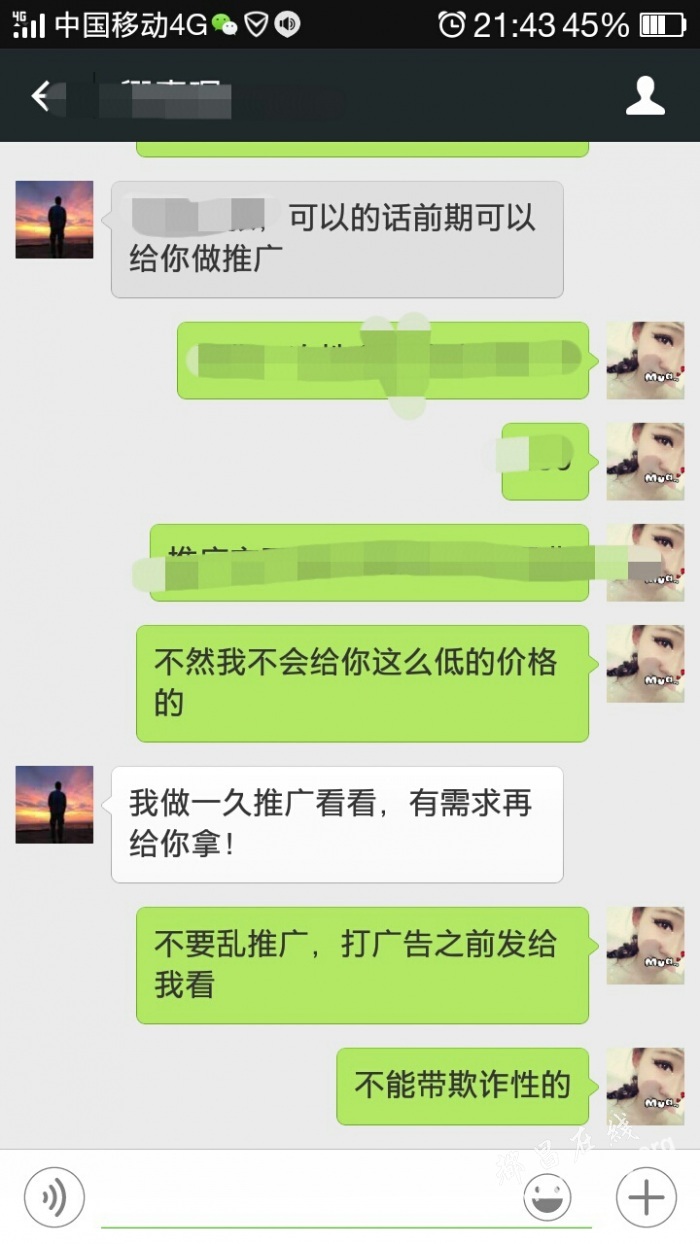The image size is (700, 1244).
Task: Open the plus attachments menu
Action: click(646, 1197)
